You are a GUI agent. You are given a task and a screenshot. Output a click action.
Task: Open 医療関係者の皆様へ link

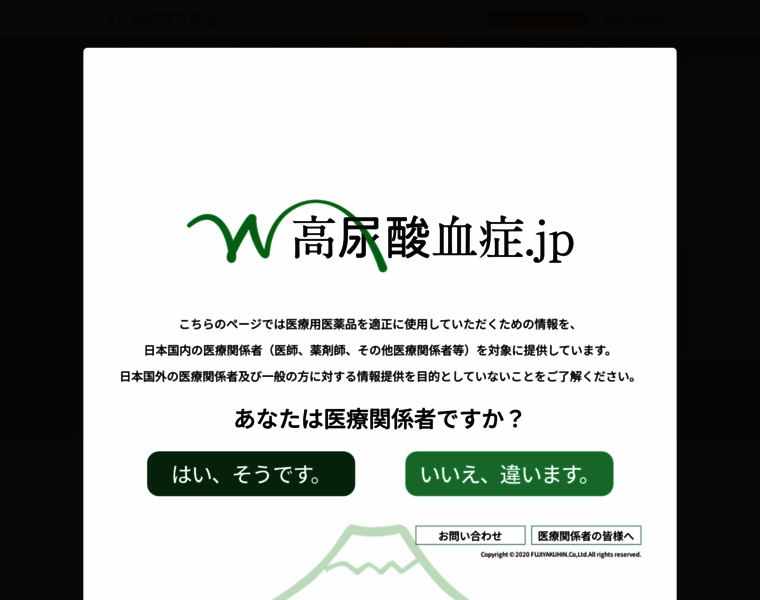coord(586,536)
